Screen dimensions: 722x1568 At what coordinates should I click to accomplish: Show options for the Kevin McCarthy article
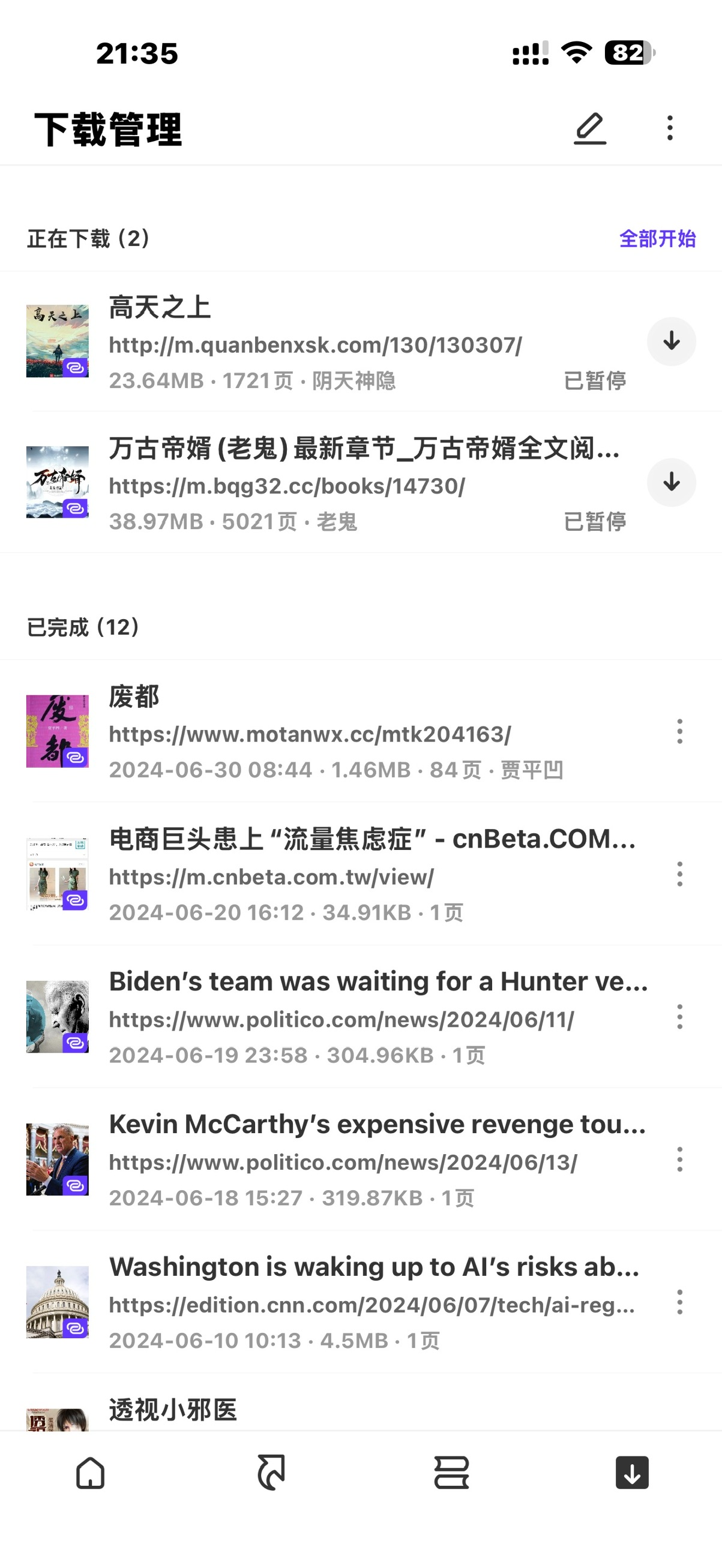pos(679,1160)
